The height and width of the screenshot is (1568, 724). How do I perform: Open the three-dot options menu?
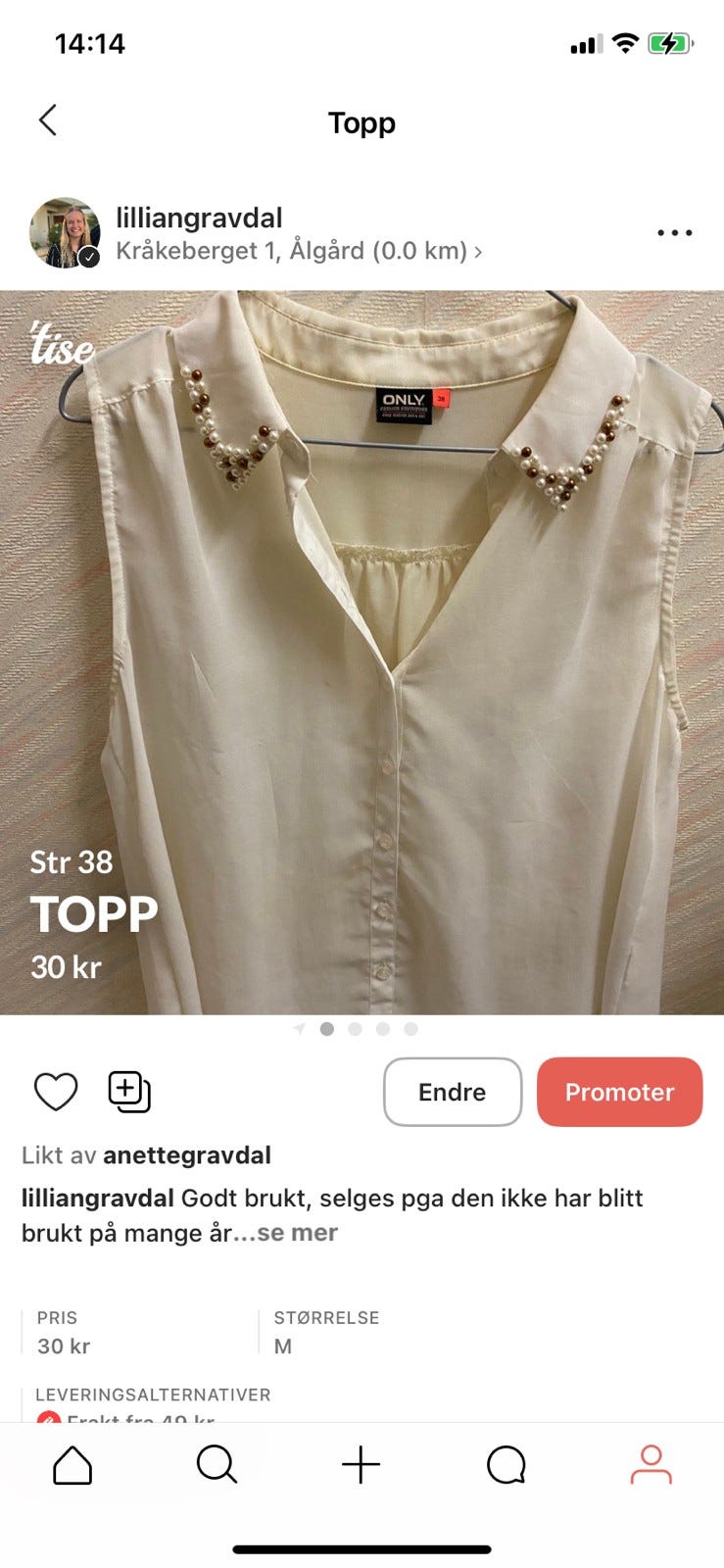tap(673, 232)
